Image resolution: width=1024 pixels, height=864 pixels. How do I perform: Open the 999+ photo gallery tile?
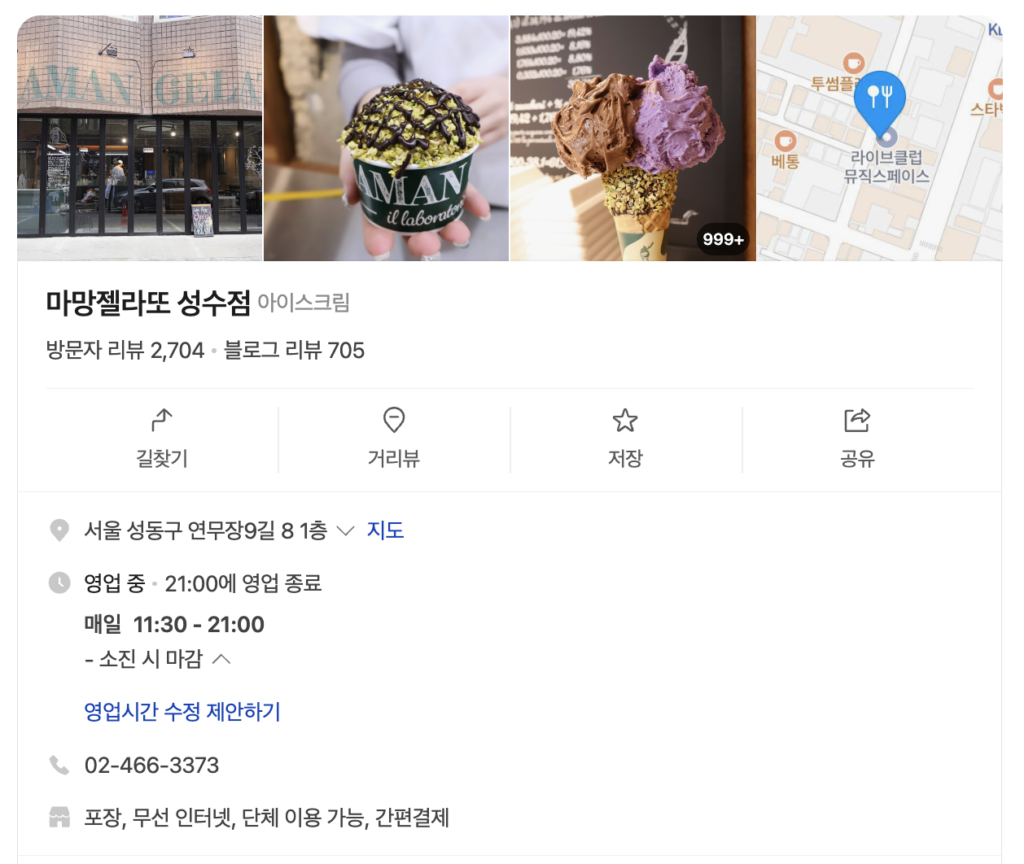click(x=632, y=138)
